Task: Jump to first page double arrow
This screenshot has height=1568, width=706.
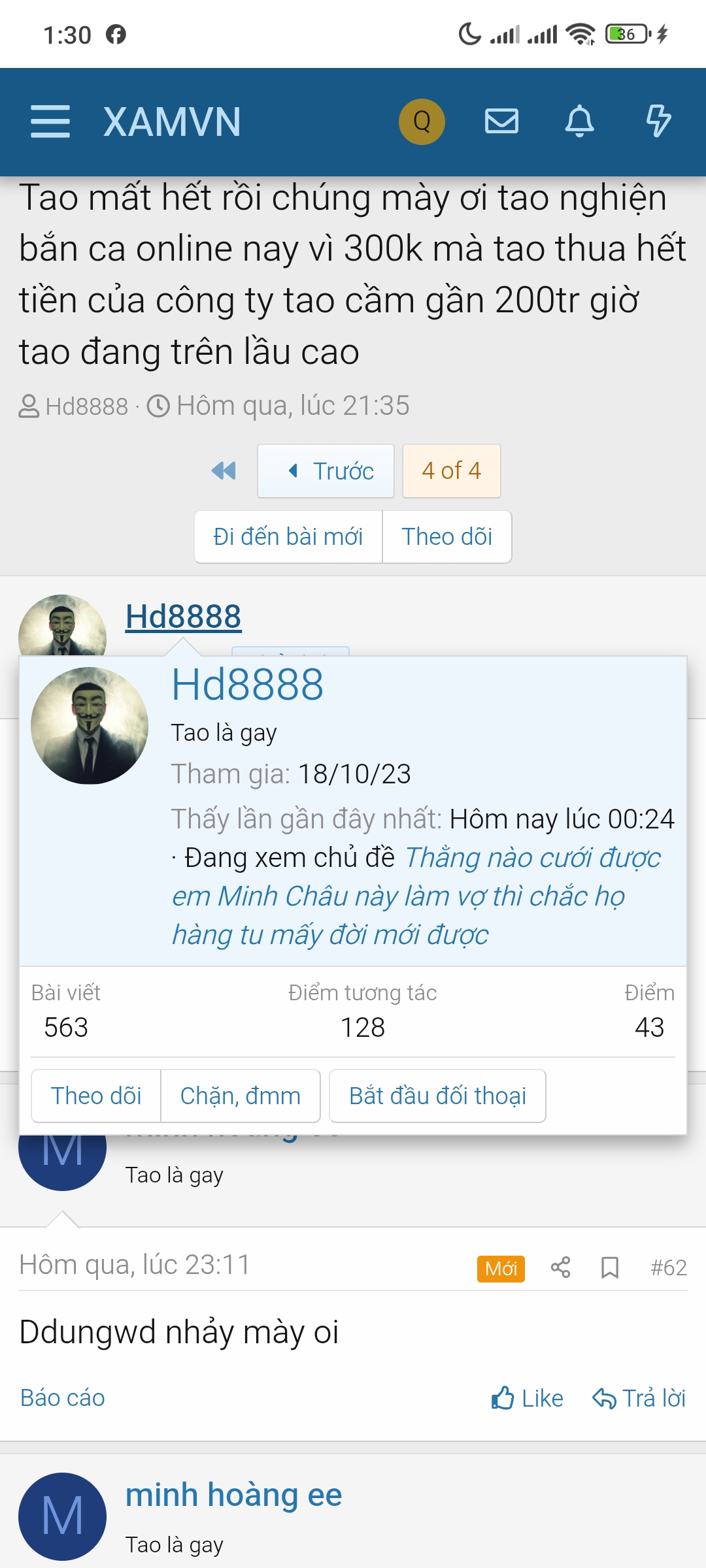Action: point(224,471)
